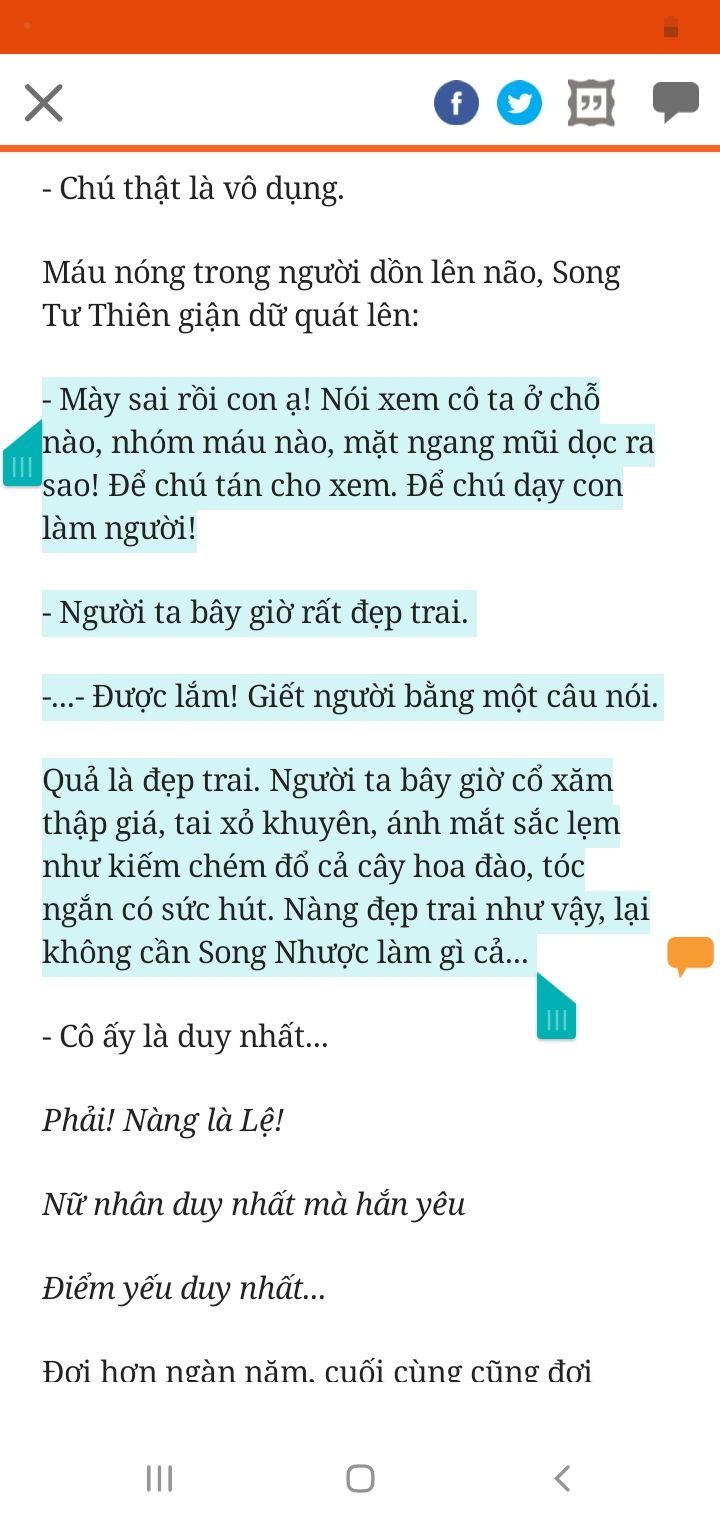The image size is (720, 1520).
Task: Tap the end selection handle
Action: 557,1007
